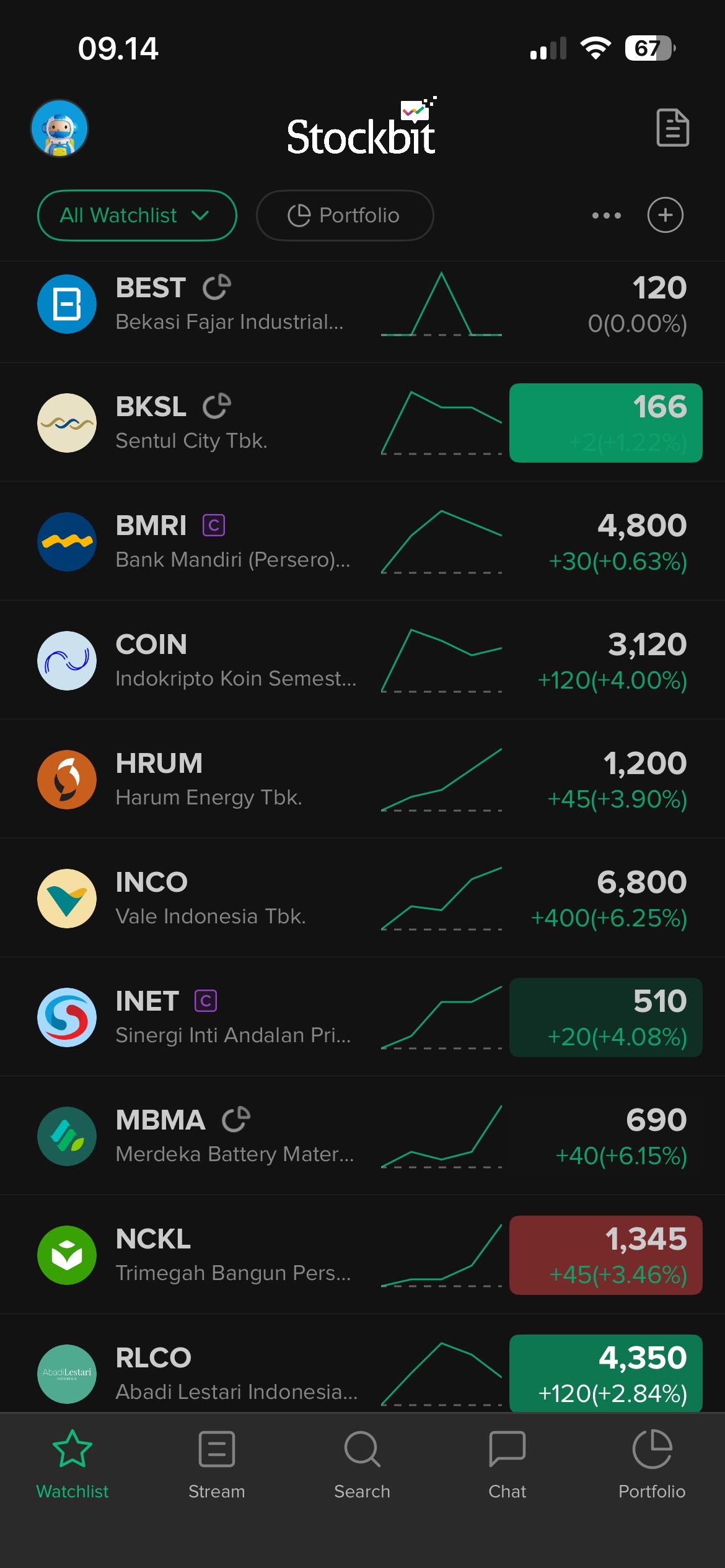This screenshot has height=1568, width=725.
Task: Open the BMRI Bank Mandiri row
Action: click(x=229, y=542)
